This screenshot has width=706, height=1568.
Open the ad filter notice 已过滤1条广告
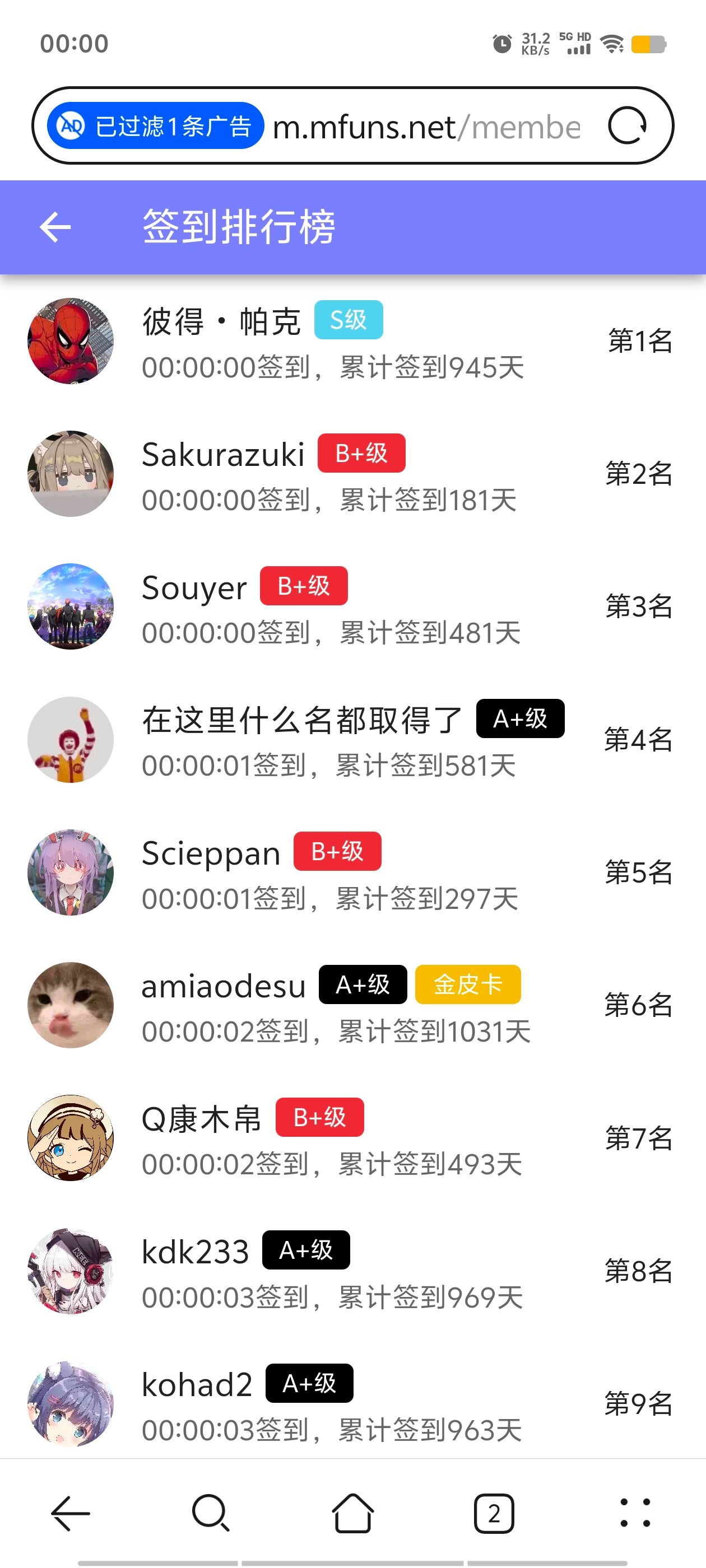pos(155,125)
